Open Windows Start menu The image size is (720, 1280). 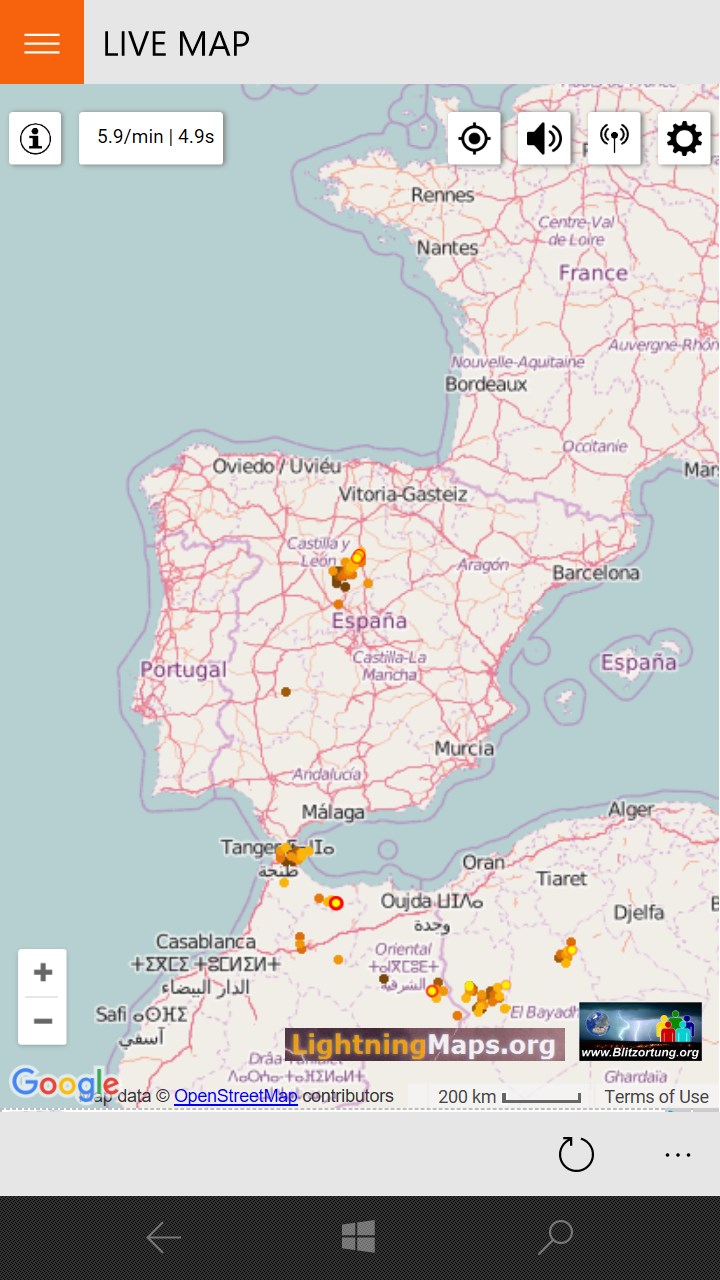click(x=360, y=1237)
